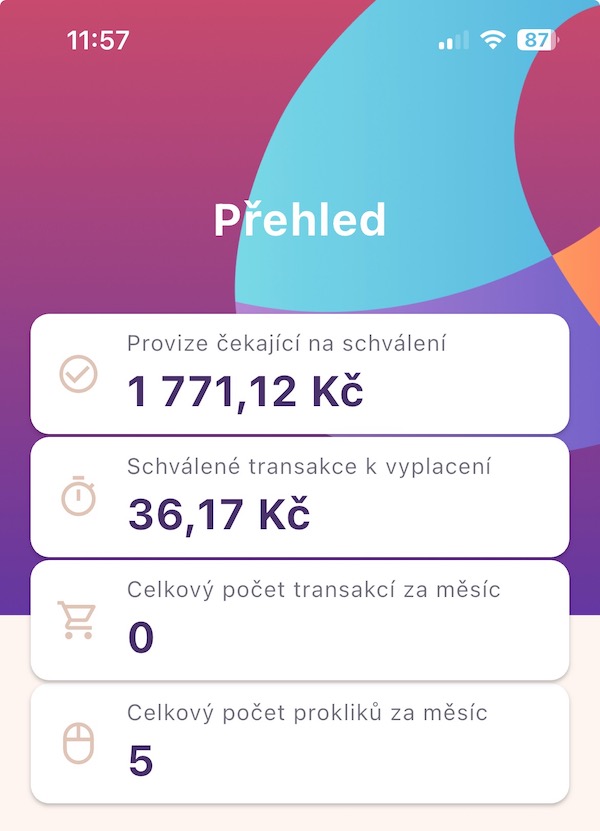
Task: Open the Schválené transakce k vyplacení card
Action: (300, 497)
